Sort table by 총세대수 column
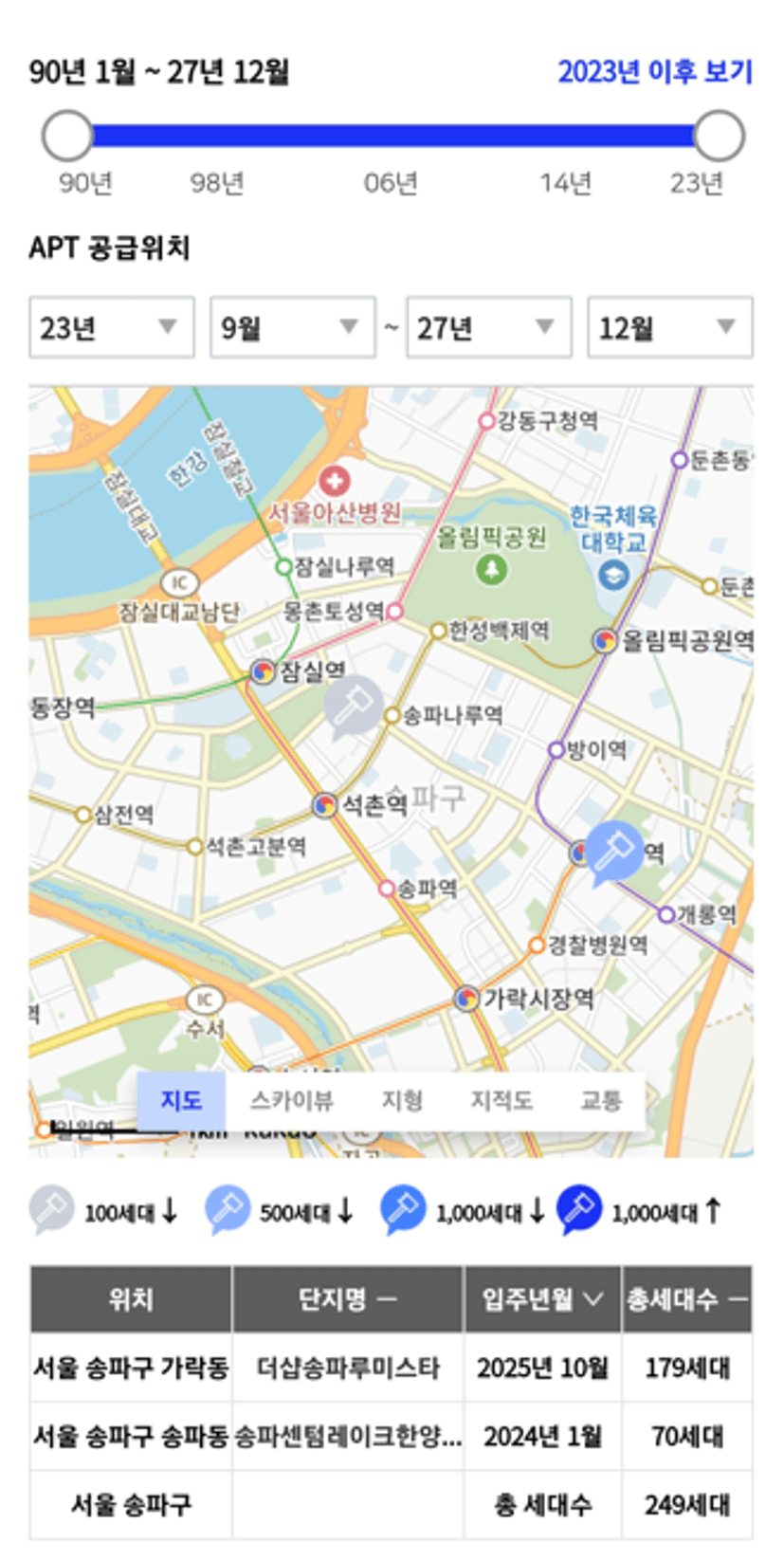 pyautogui.click(x=687, y=1299)
